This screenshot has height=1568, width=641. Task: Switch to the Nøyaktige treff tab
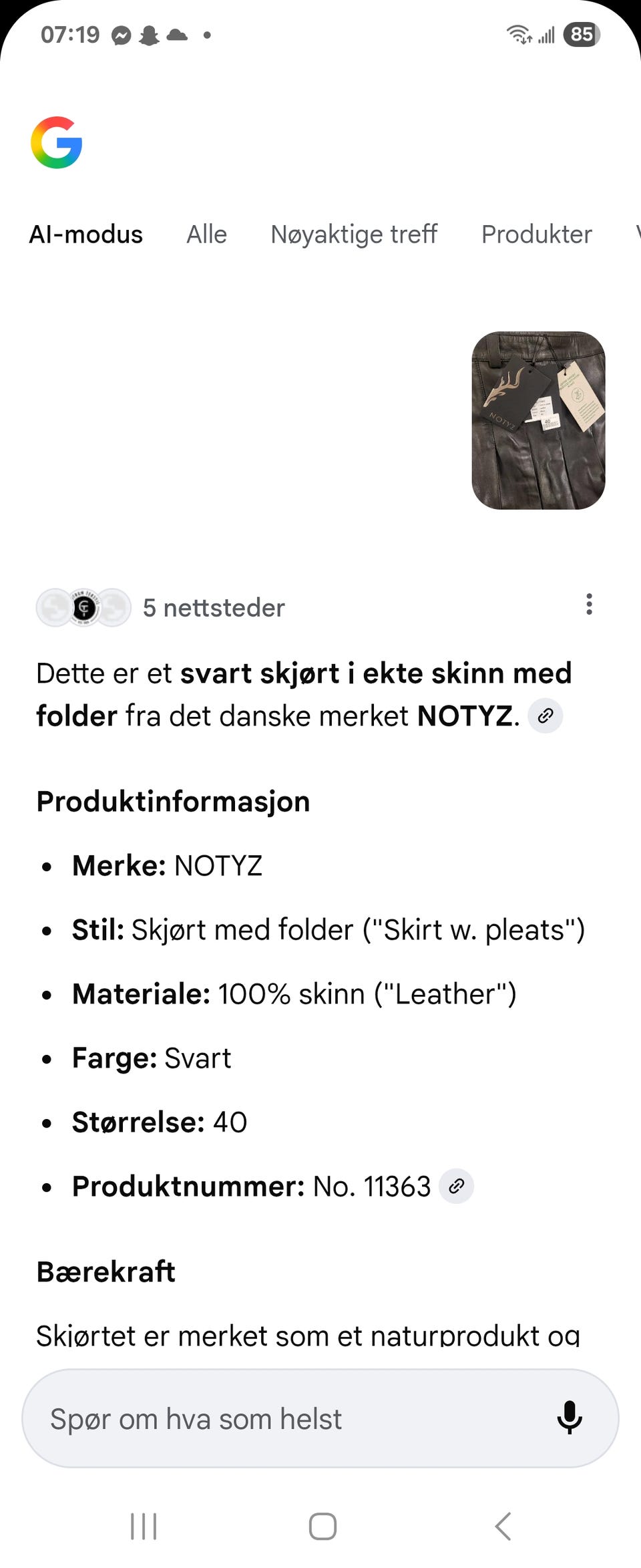pos(353,234)
